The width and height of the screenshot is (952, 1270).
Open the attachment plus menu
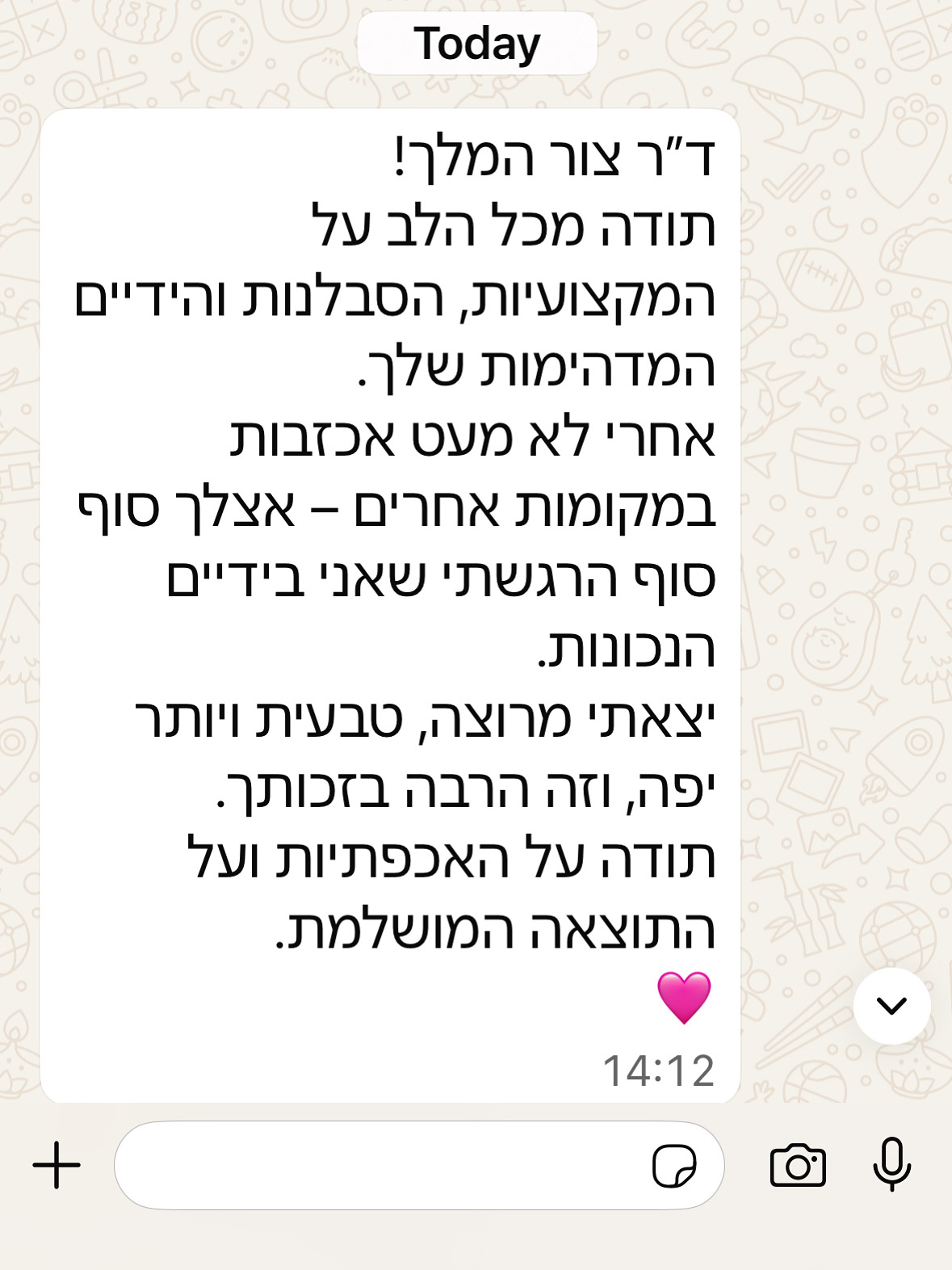(57, 1165)
